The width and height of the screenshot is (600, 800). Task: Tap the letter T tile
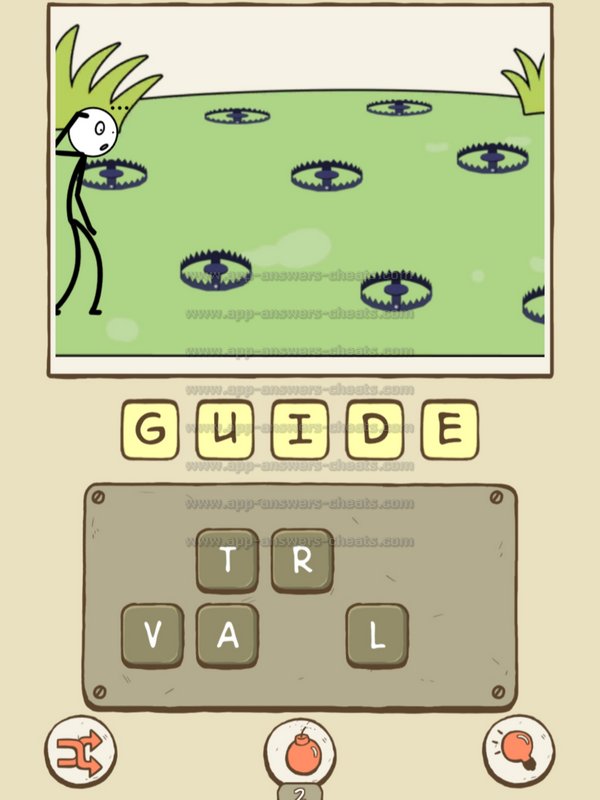tap(228, 561)
